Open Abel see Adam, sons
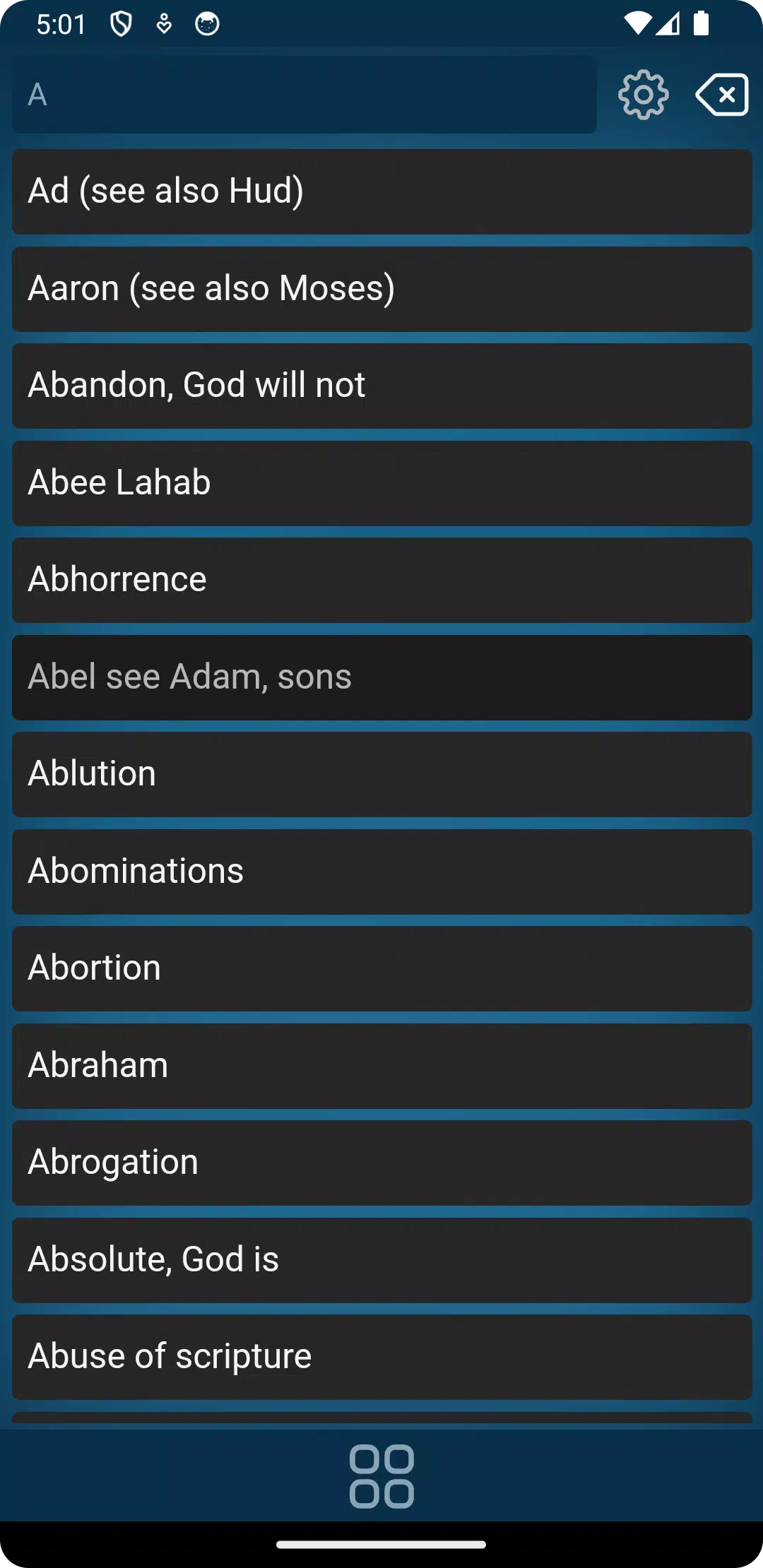 (382, 677)
